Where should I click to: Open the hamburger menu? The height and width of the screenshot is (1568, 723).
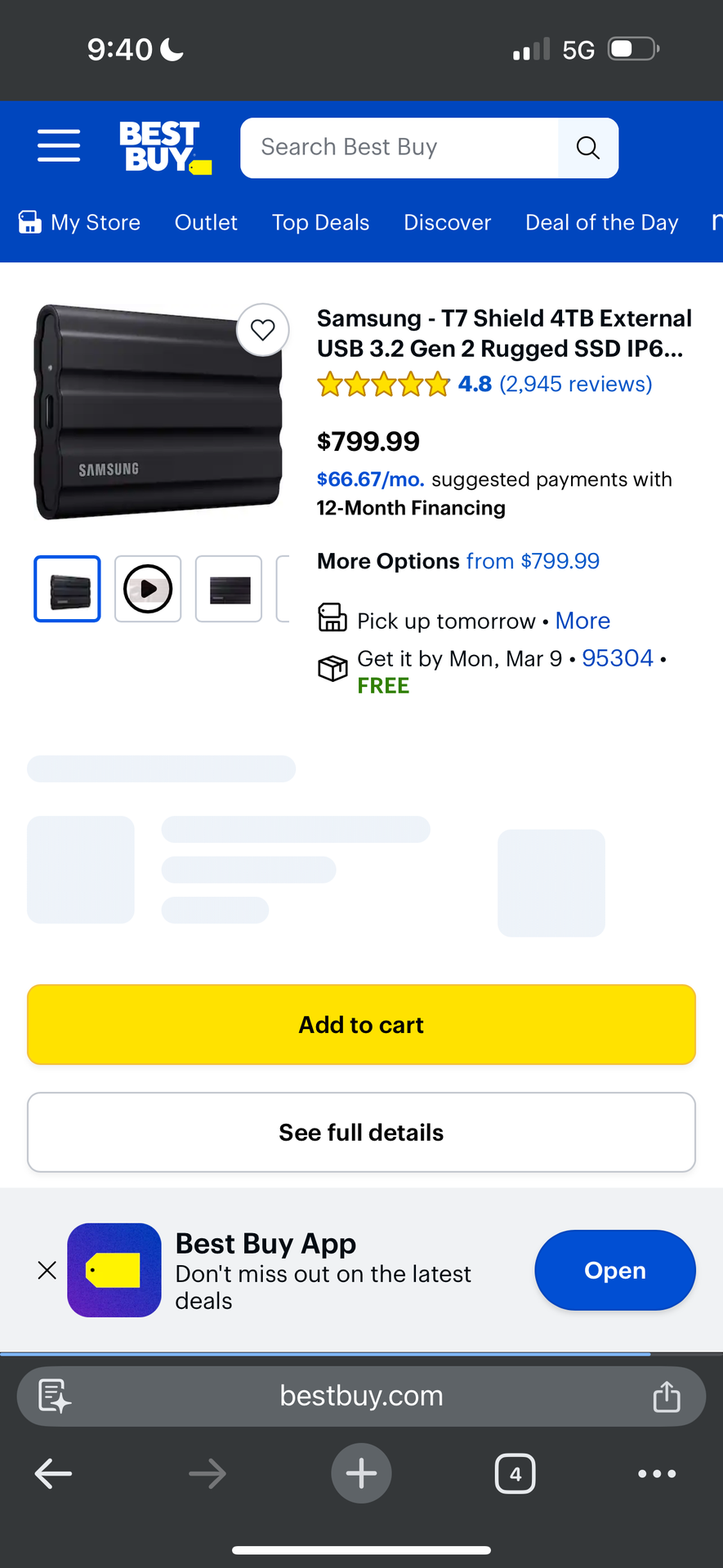[59, 146]
